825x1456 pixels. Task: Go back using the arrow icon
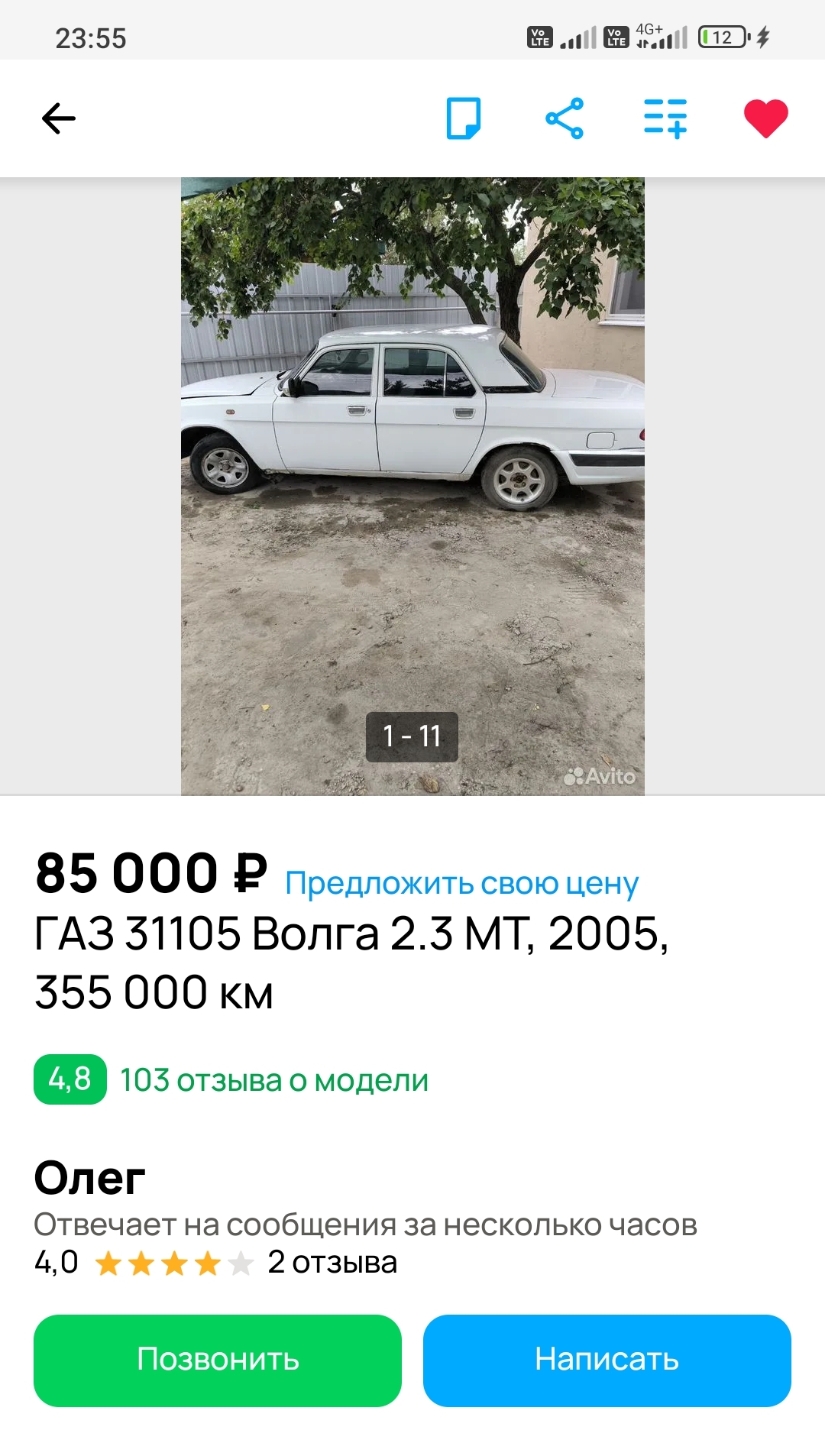(59, 118)
